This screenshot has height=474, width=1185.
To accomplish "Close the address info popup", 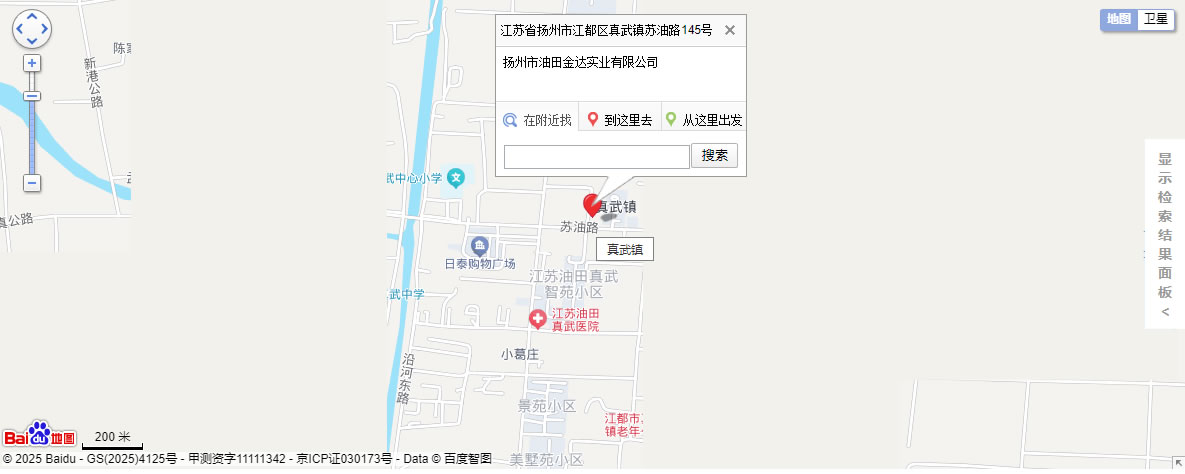I will (x=730, y=30).
